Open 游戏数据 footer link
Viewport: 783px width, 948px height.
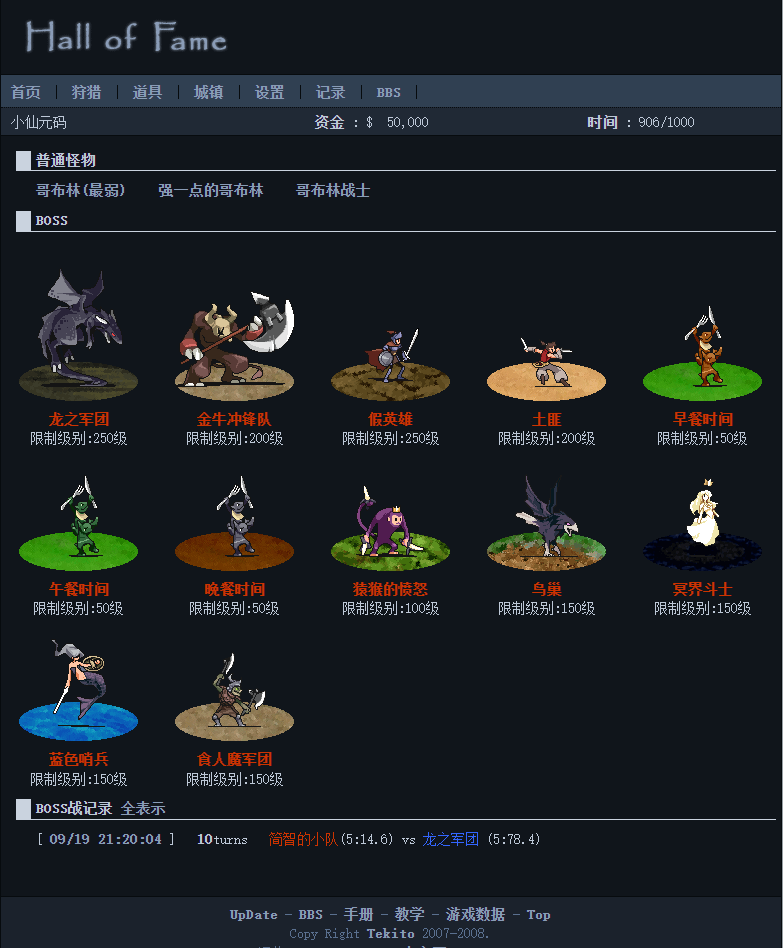pos(475,914)
